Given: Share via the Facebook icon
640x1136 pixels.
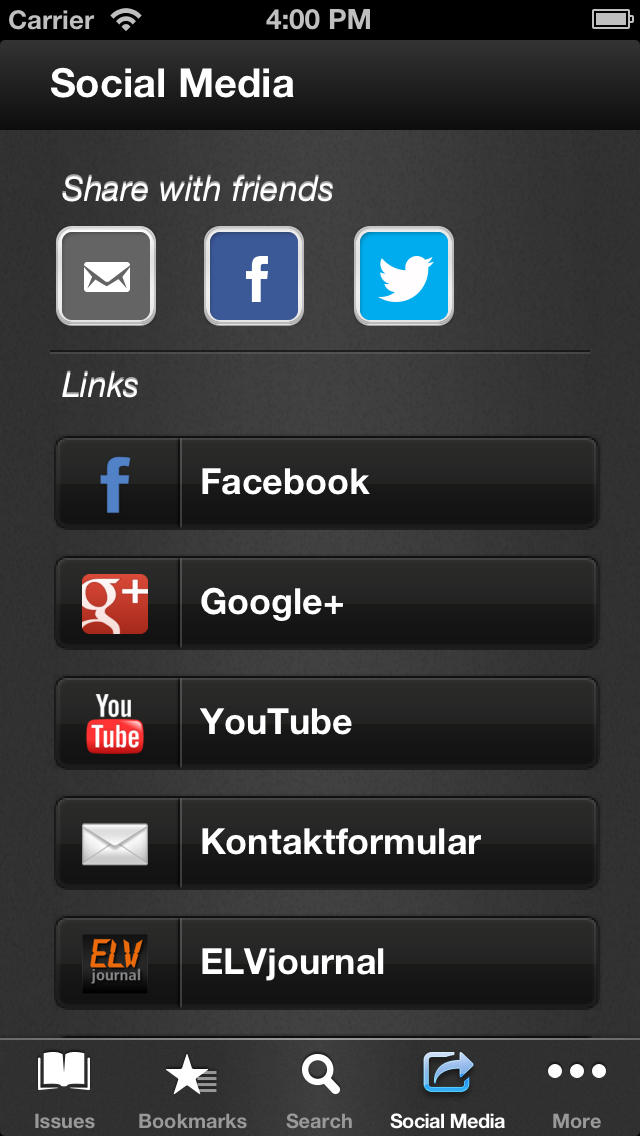Looking at the screenshot, I should (254, 275).
